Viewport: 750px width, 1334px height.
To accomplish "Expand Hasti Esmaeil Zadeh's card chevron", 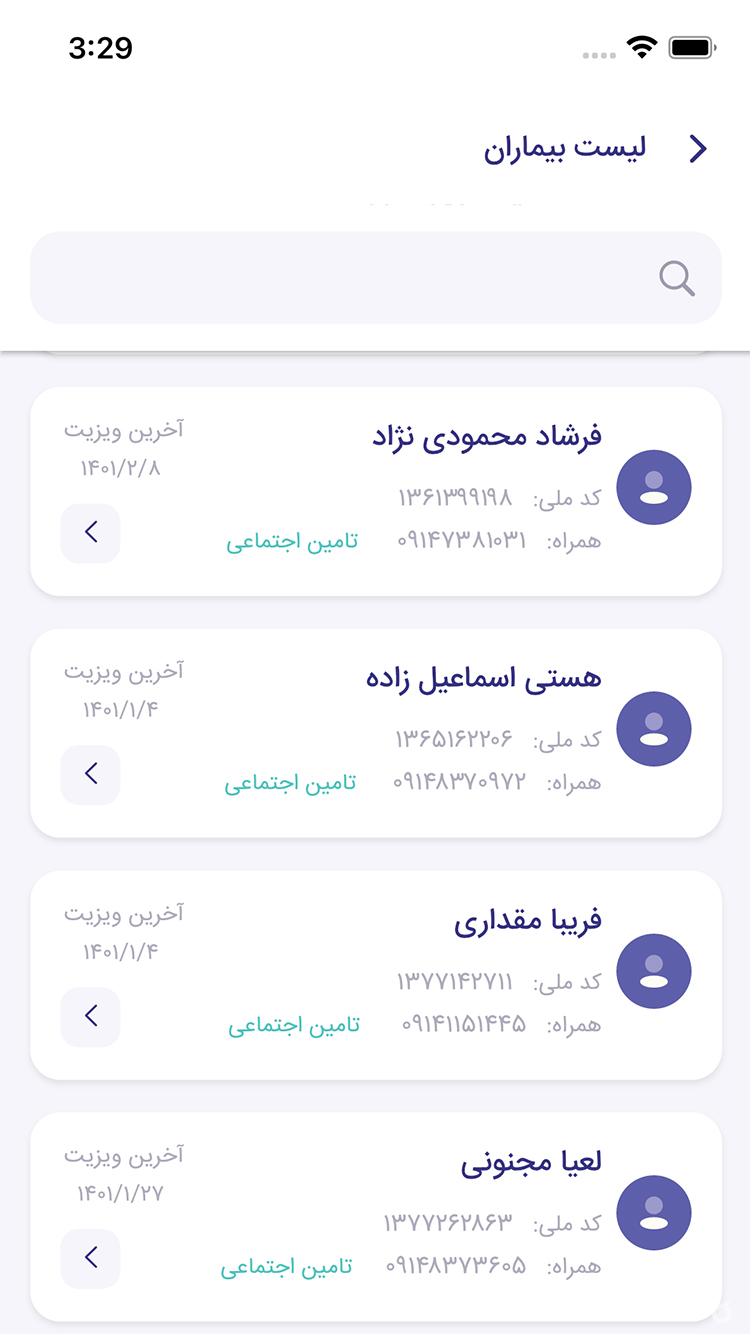I will [90, 775].
